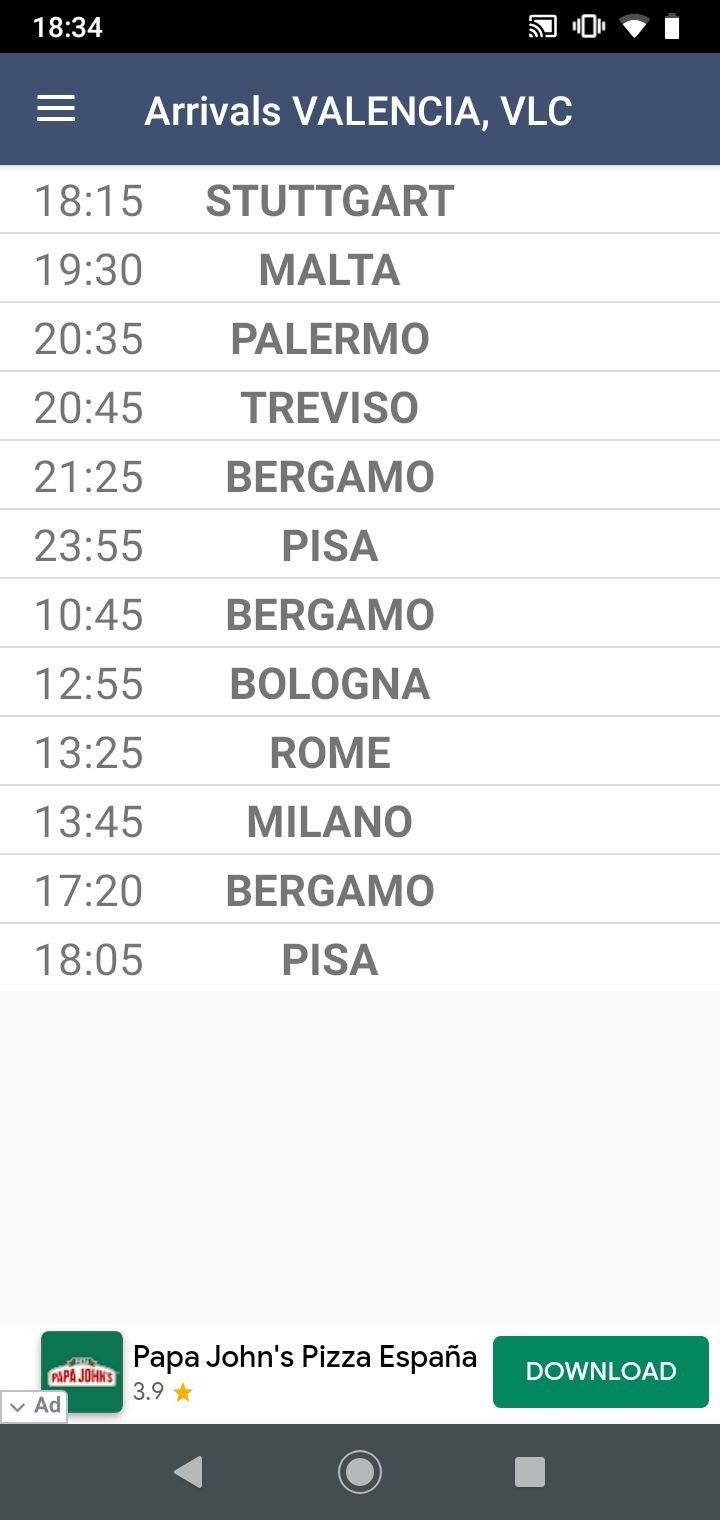This screenshot has width=720, height=1520.
Task: View the 18:05 Pisa flight row
Action: [360, 959]
